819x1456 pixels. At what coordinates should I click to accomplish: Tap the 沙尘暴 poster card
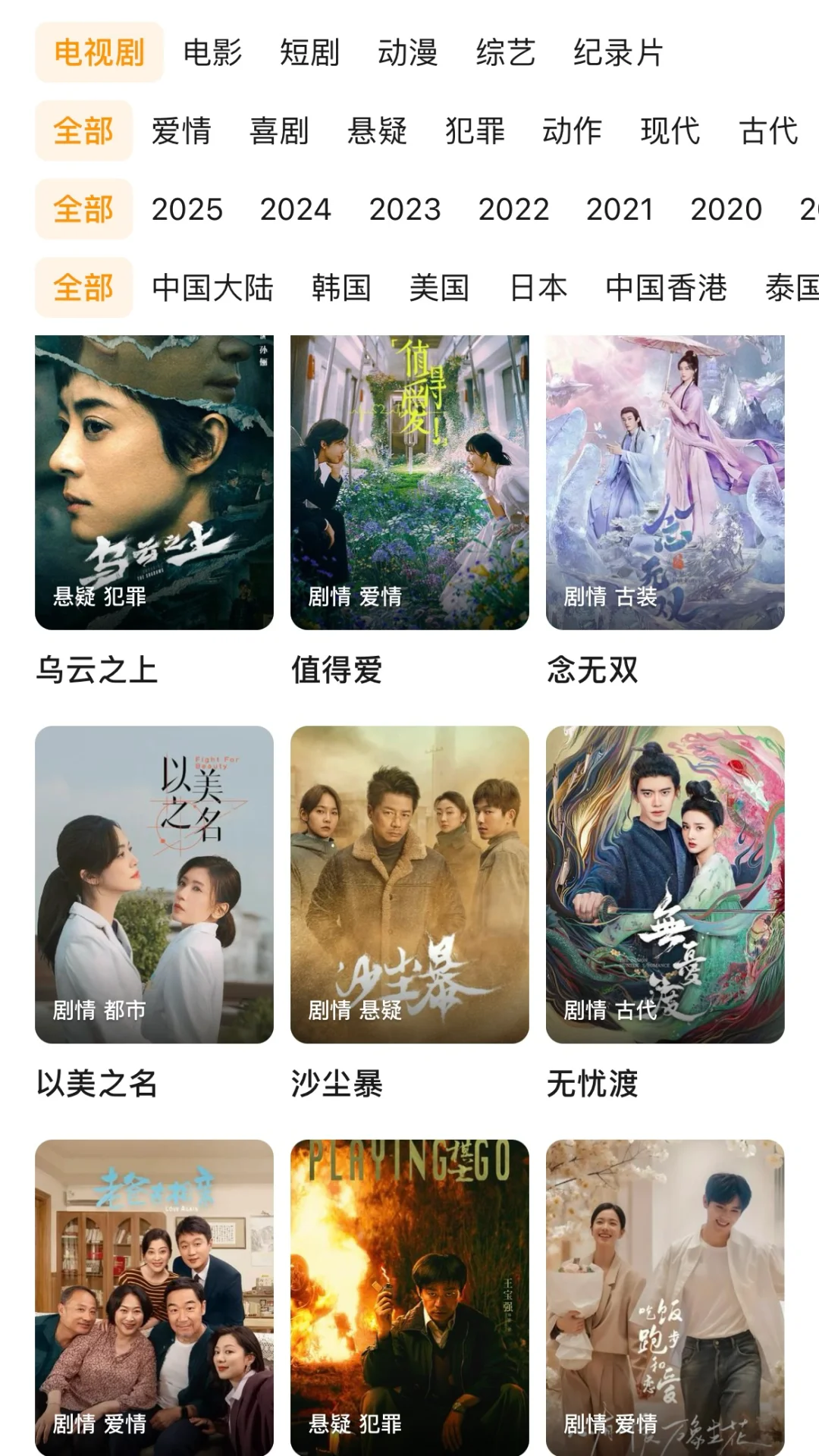[x=409, y=884]
